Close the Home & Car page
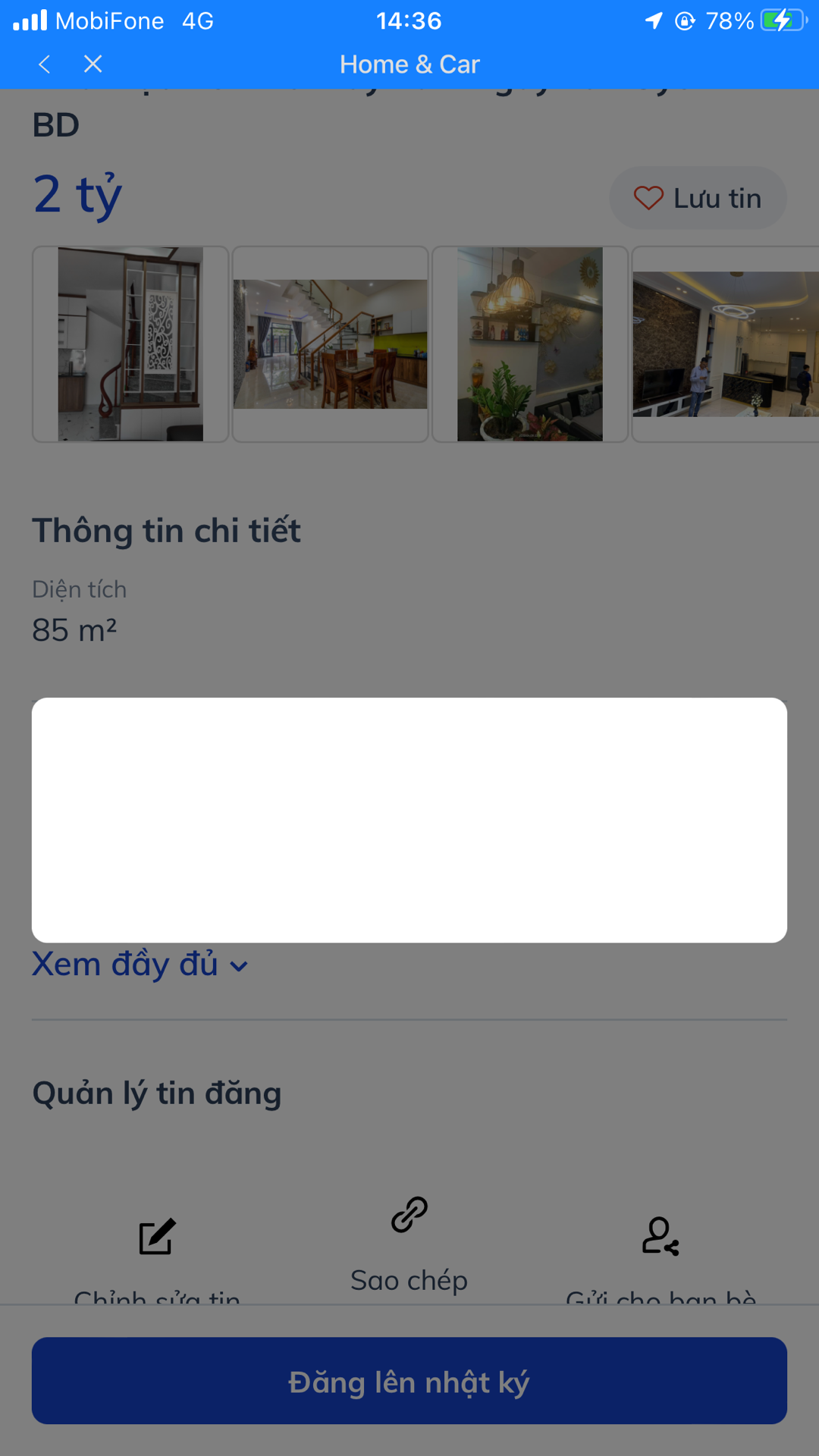This screenshot has height=1456, width=819. (93, 64)
